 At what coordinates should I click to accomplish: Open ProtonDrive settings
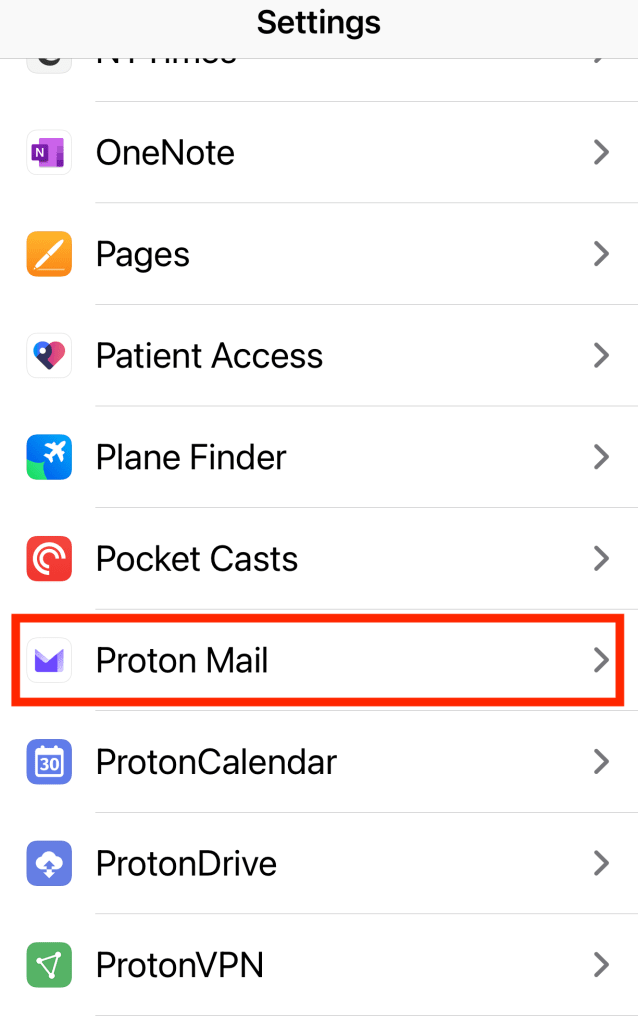pos(318,864)
